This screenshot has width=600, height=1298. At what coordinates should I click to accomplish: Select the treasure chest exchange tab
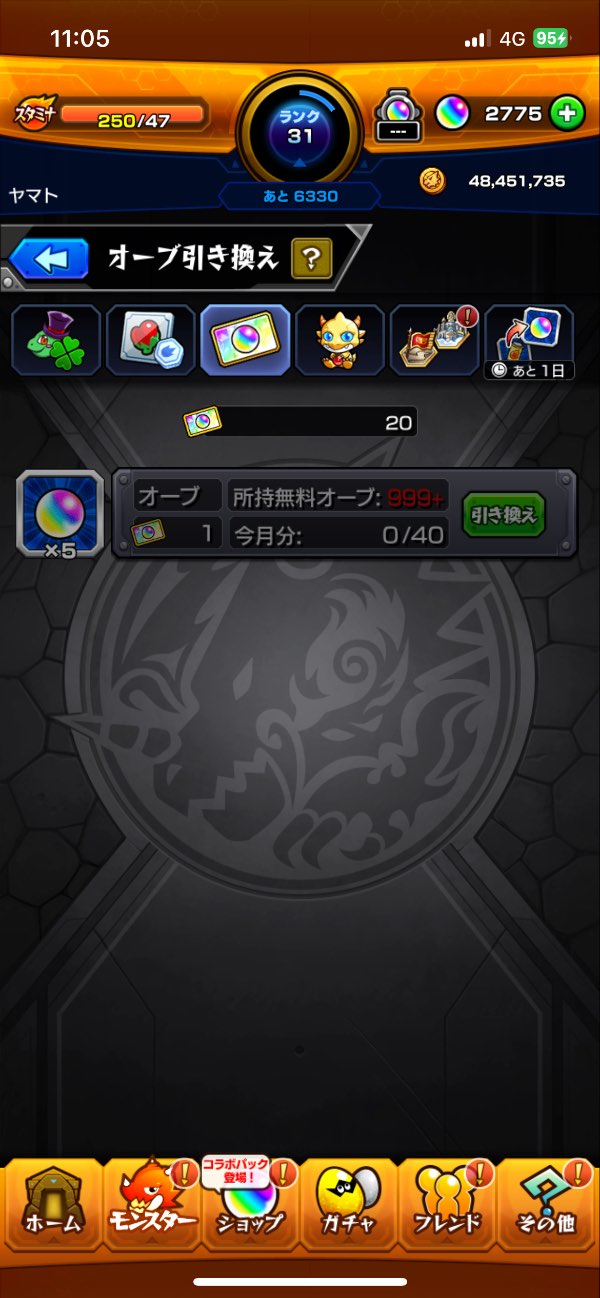pyautogui.click(x=435, y=340)
